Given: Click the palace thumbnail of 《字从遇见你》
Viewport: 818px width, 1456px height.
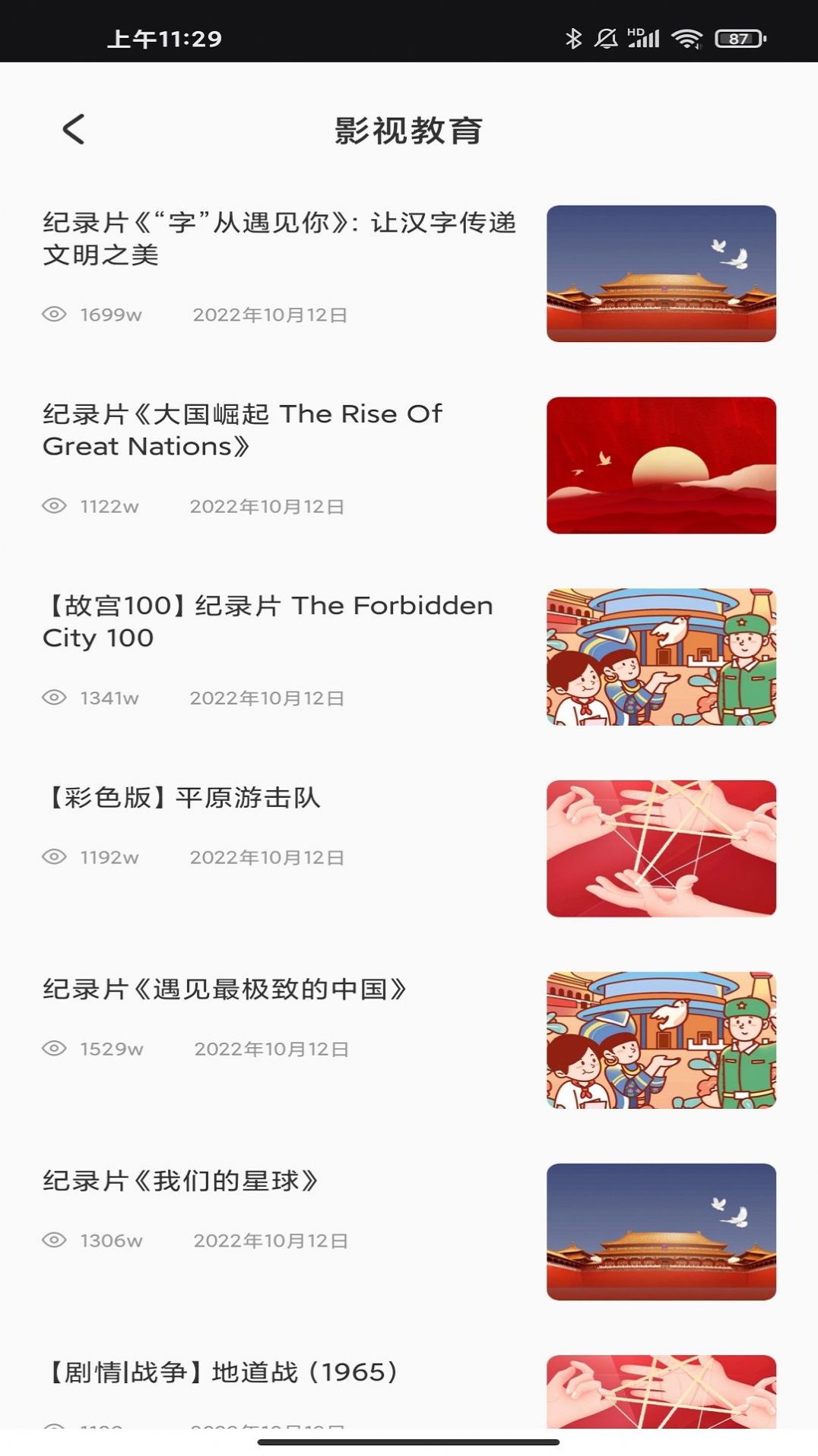Looking at the screenshot, I should pos(661,274).
